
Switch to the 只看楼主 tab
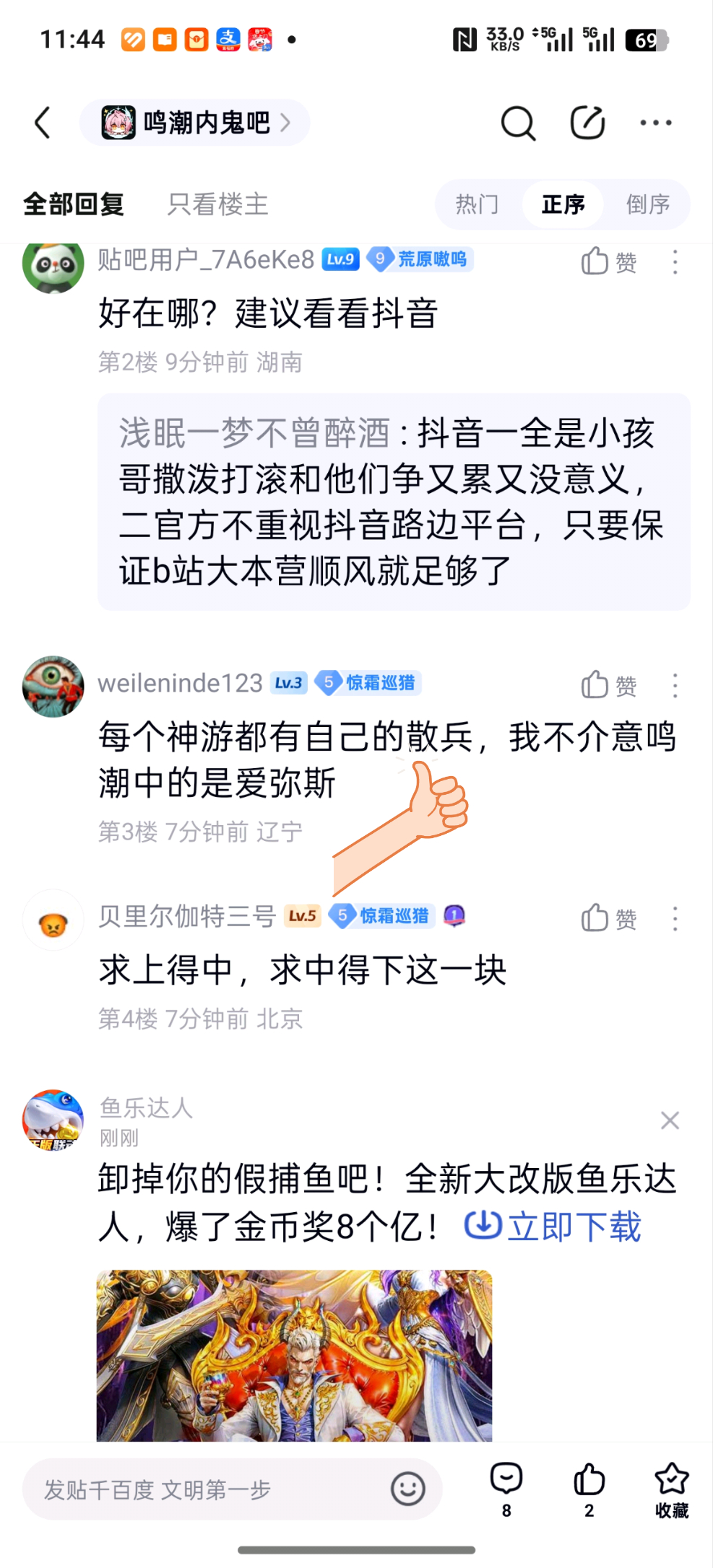[x=217, y=204]
